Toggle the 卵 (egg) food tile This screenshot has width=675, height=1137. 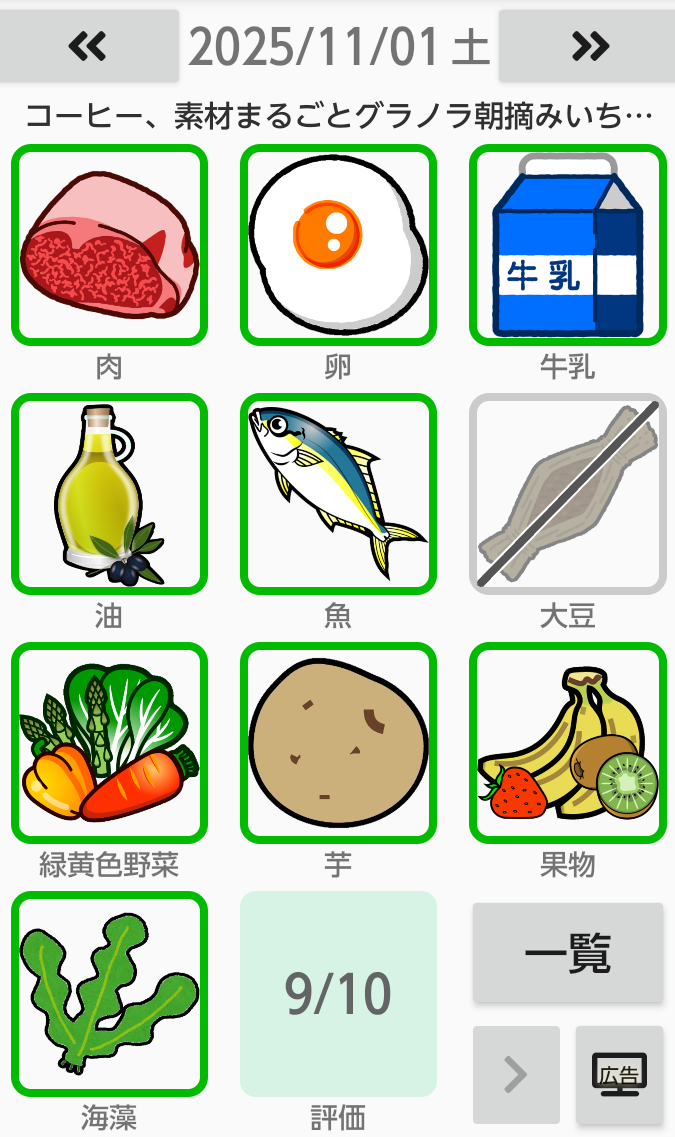click(338, 245)
